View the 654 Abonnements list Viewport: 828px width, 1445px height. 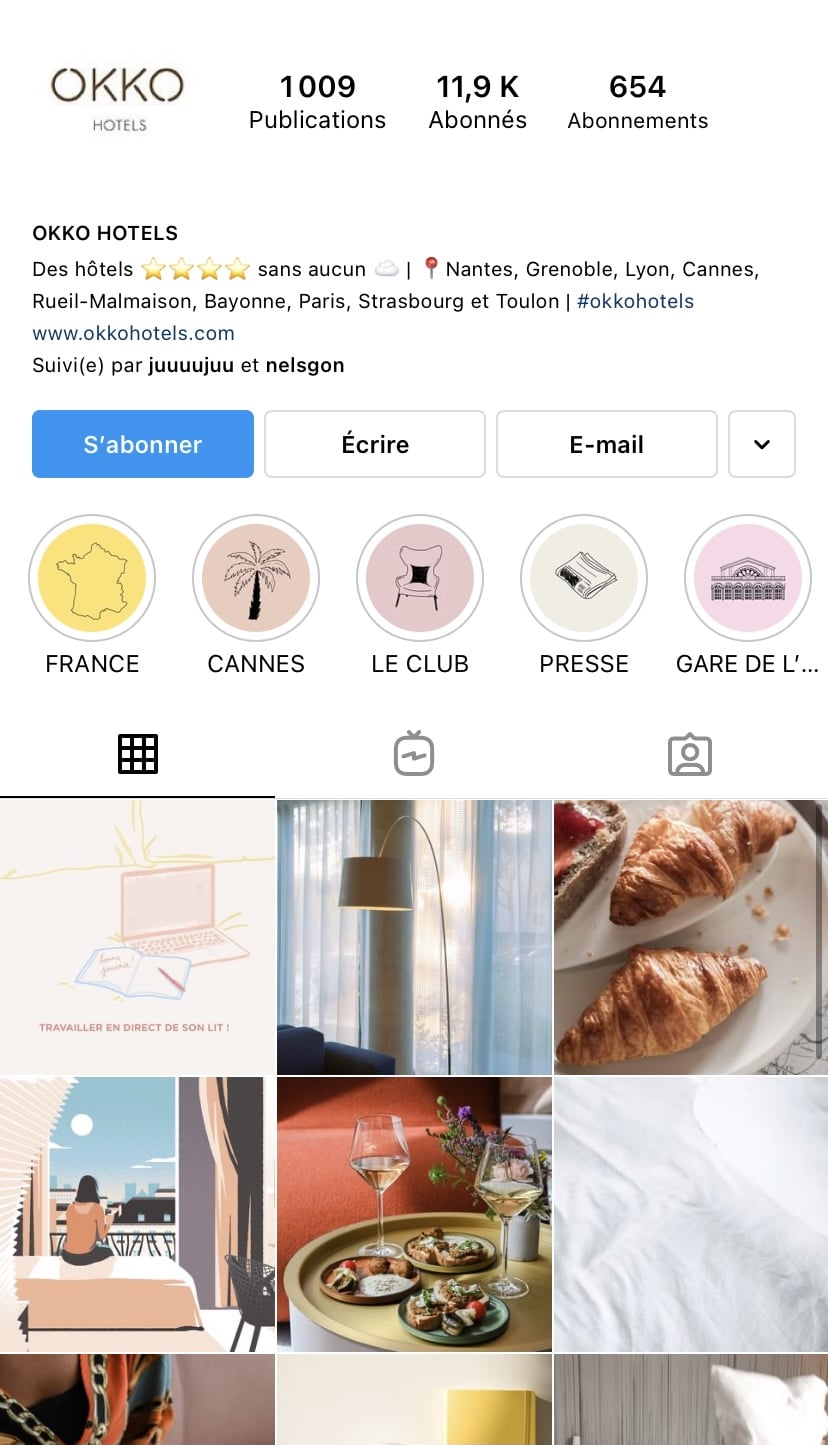click(x=637, y=102)
